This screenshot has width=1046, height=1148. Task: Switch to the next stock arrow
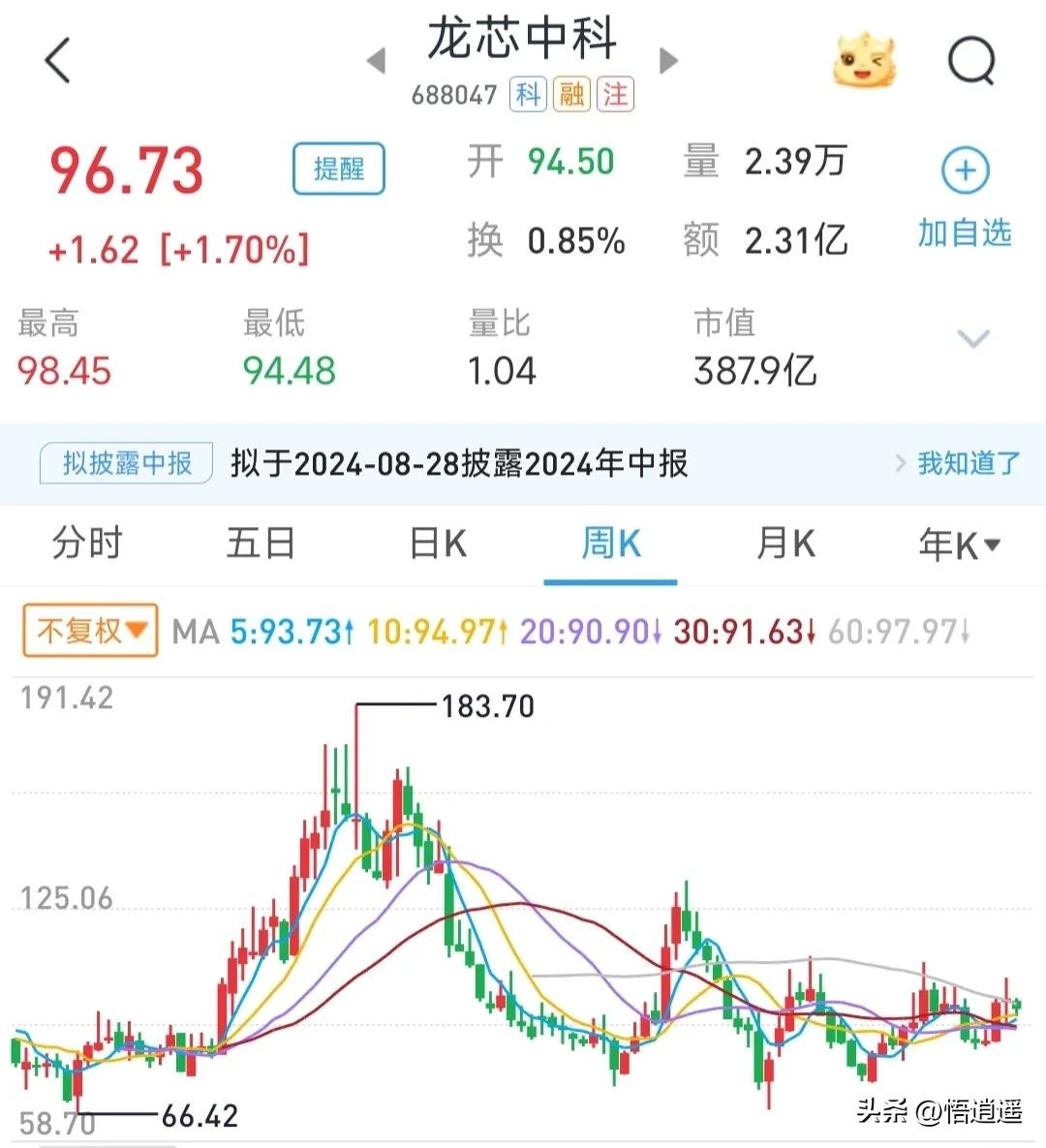pos(668,61)
